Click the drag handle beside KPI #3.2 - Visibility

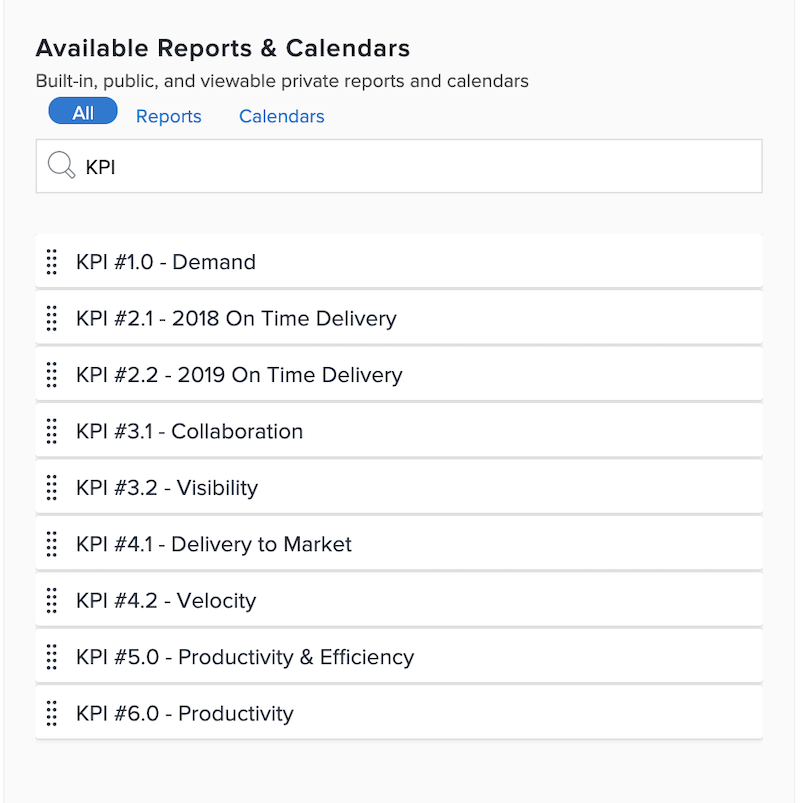click(52, 488)
